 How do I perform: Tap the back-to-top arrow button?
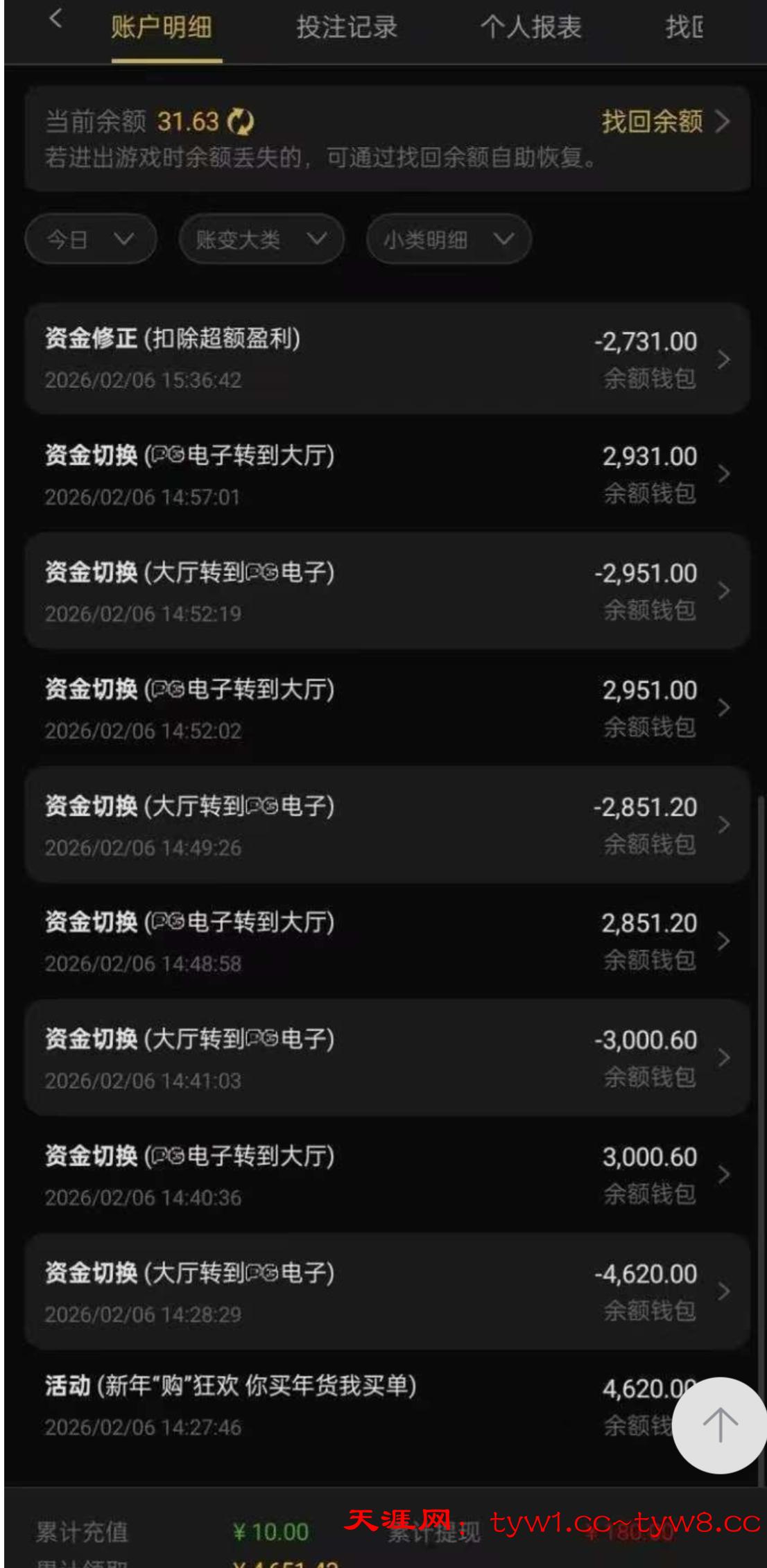[719, 1425]
